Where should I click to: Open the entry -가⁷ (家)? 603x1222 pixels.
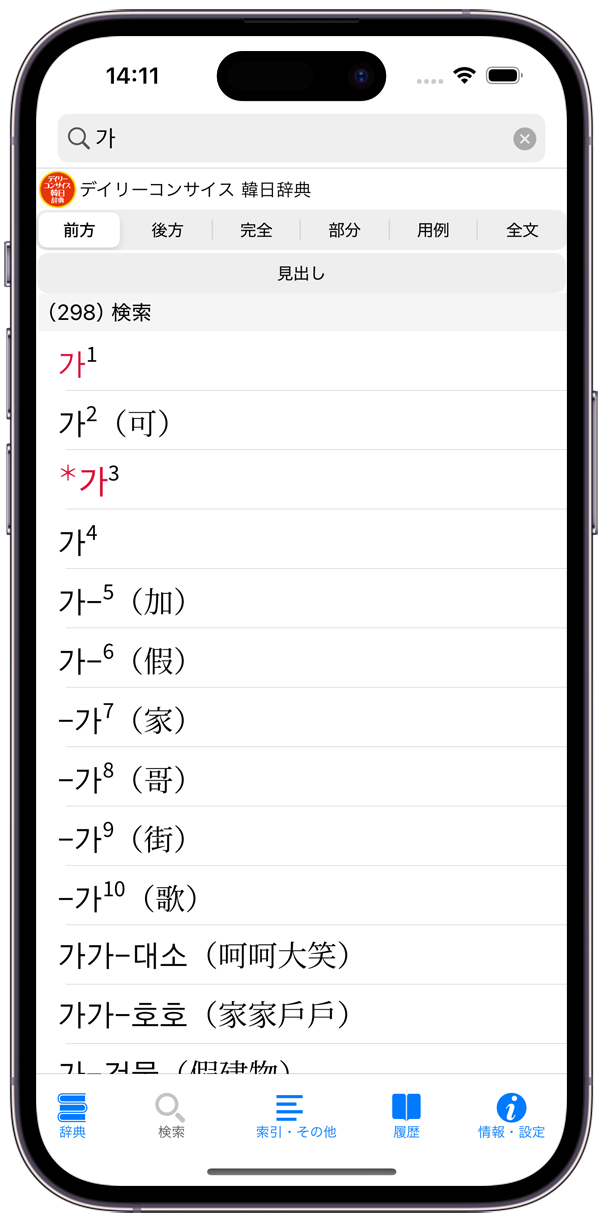[301, 718]
